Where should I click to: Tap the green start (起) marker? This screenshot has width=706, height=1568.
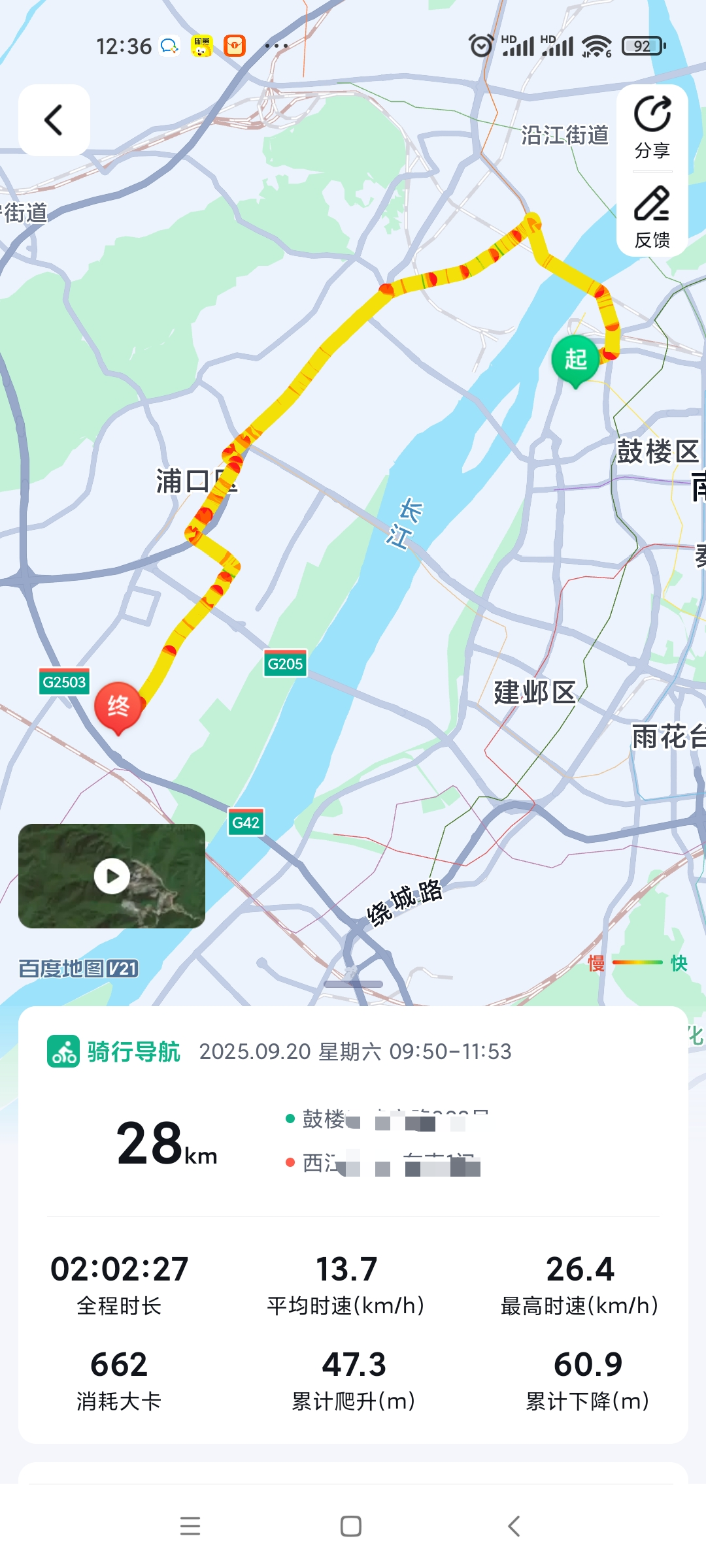pyautogui.click(x=575, y=359)
